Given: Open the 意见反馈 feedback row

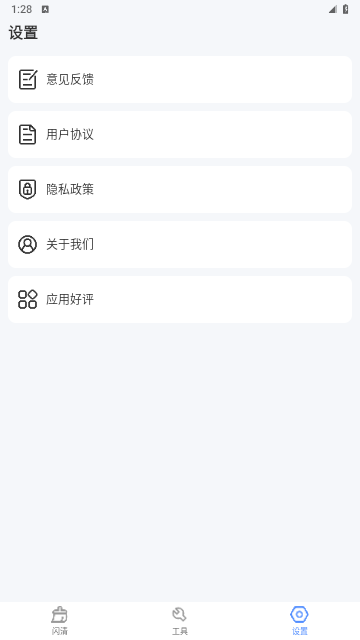Looking at the screenshot, I should (180, 79).
